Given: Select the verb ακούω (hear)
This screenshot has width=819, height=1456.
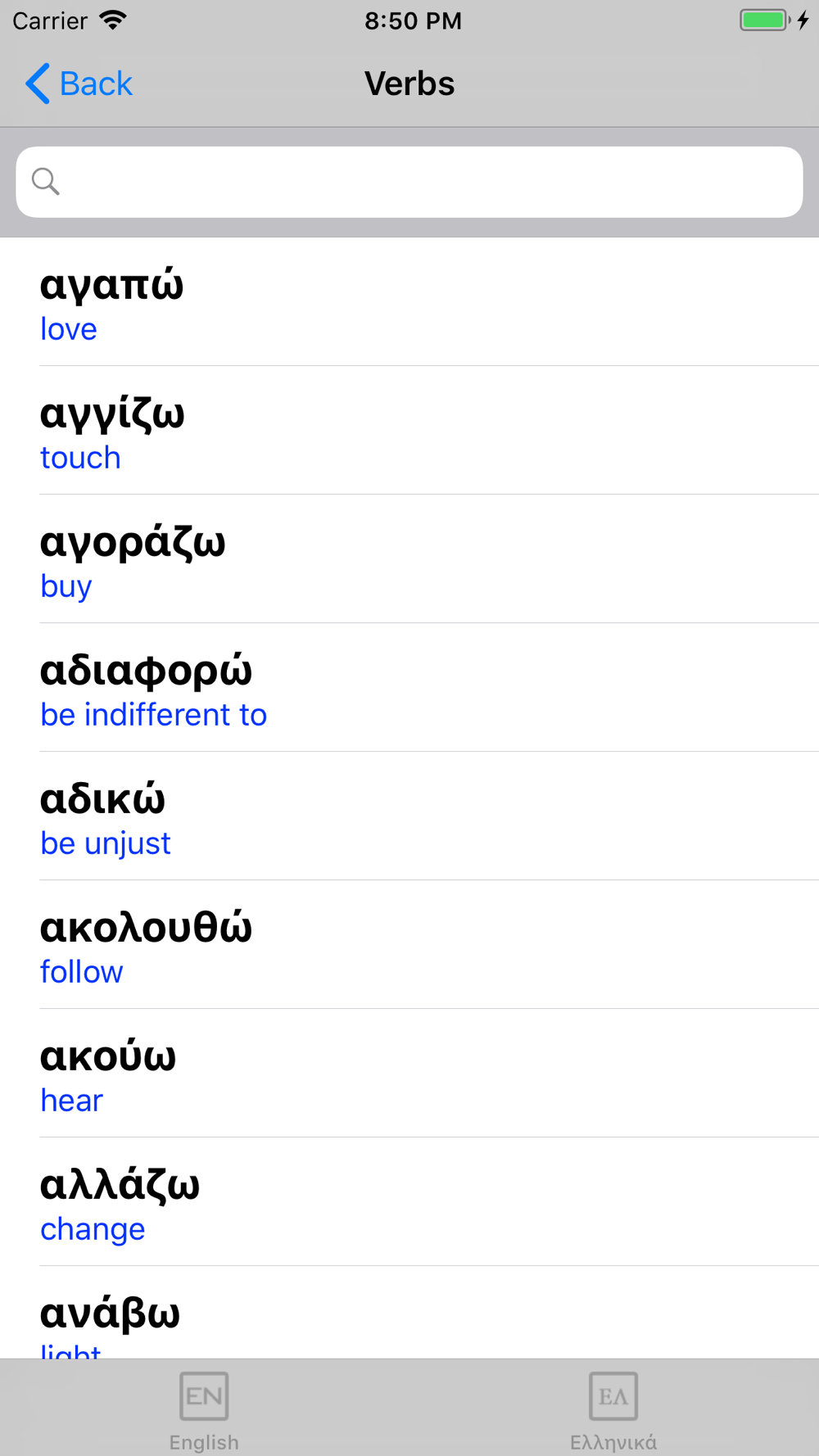Looking at the screenshot, I should [x=409, y=1074].
